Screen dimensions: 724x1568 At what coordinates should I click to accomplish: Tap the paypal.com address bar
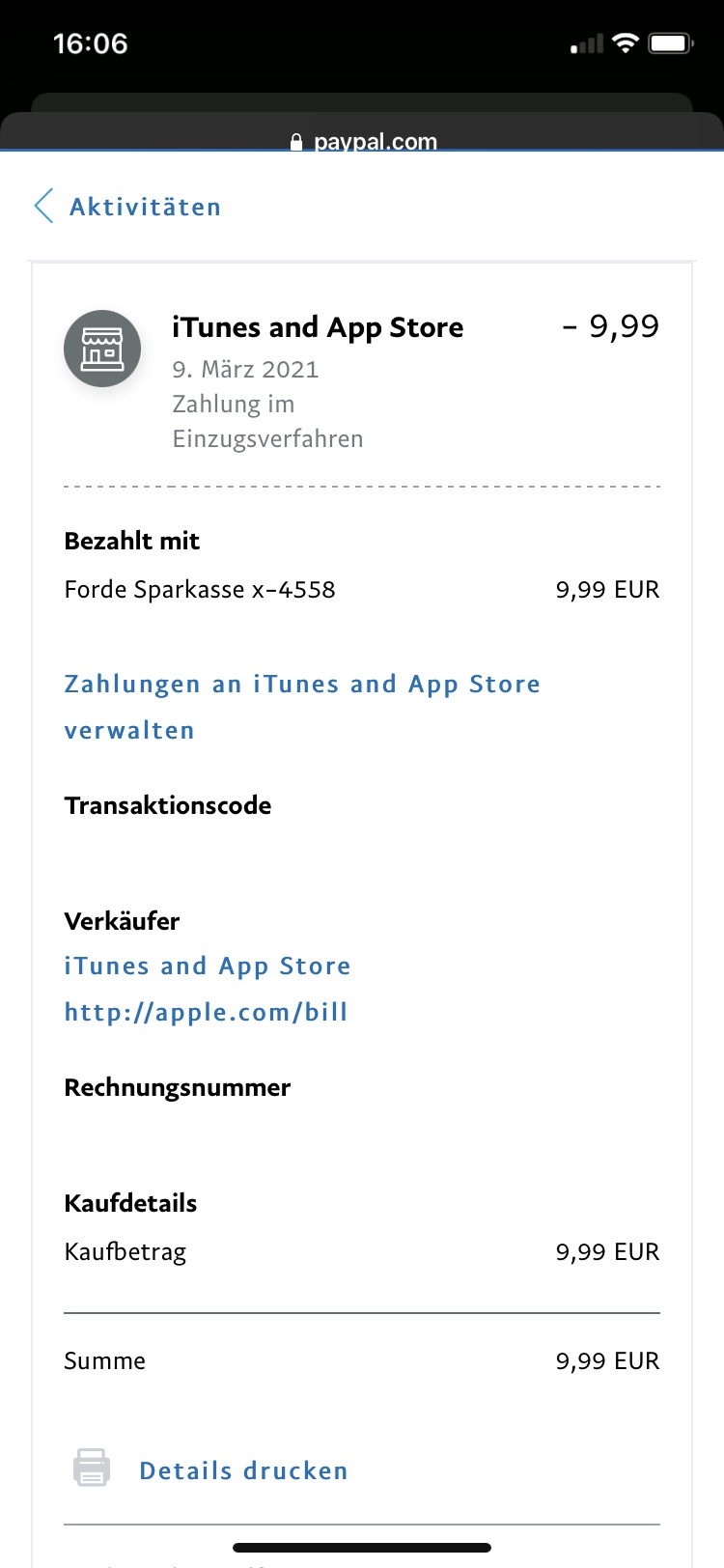363,141
